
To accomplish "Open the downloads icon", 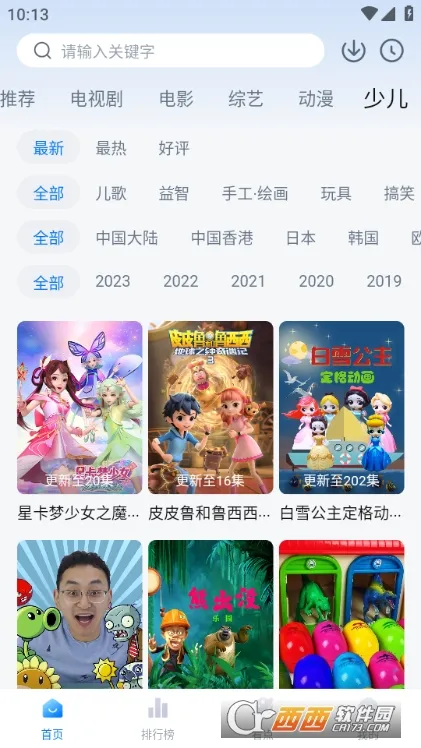I will [x=353, y=51].
